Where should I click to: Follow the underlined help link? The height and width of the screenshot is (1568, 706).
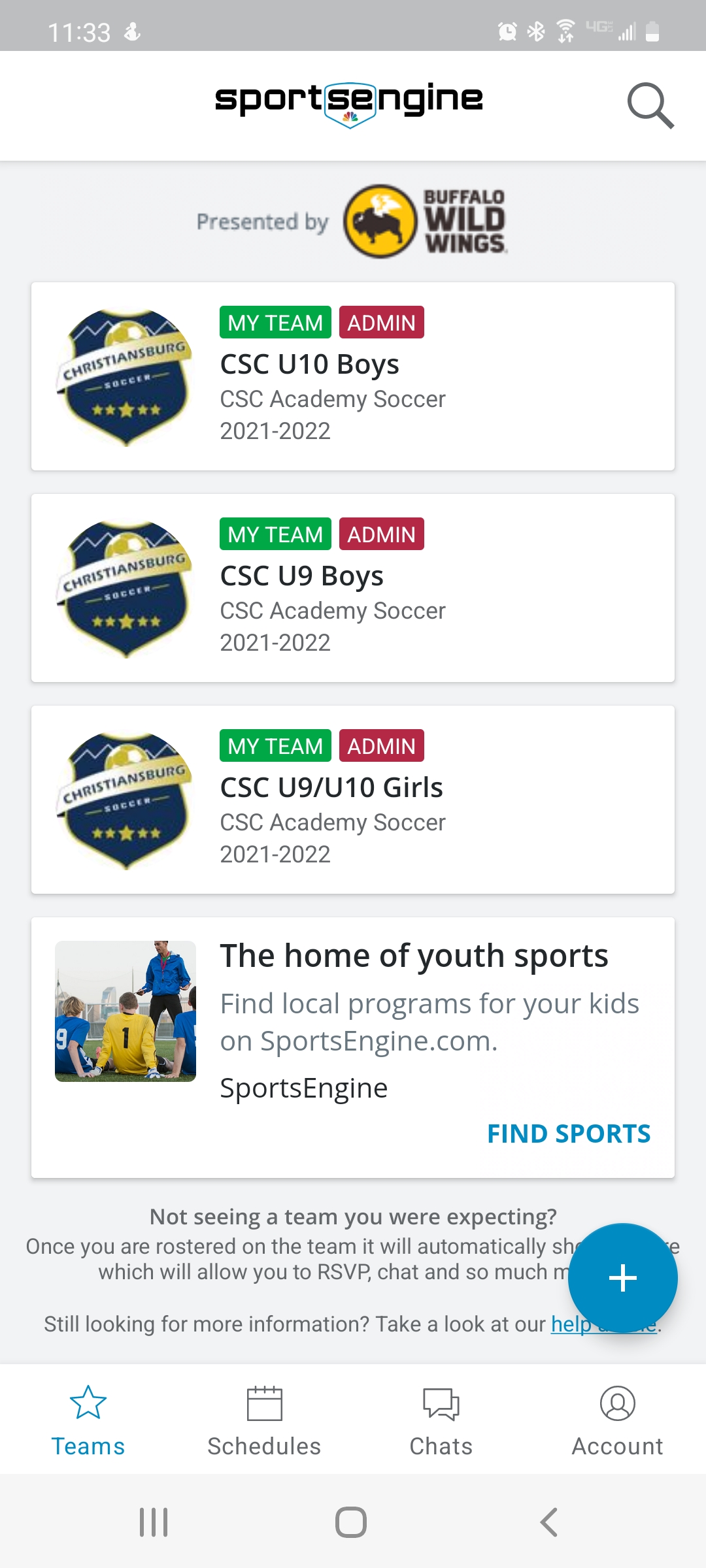570,1324
